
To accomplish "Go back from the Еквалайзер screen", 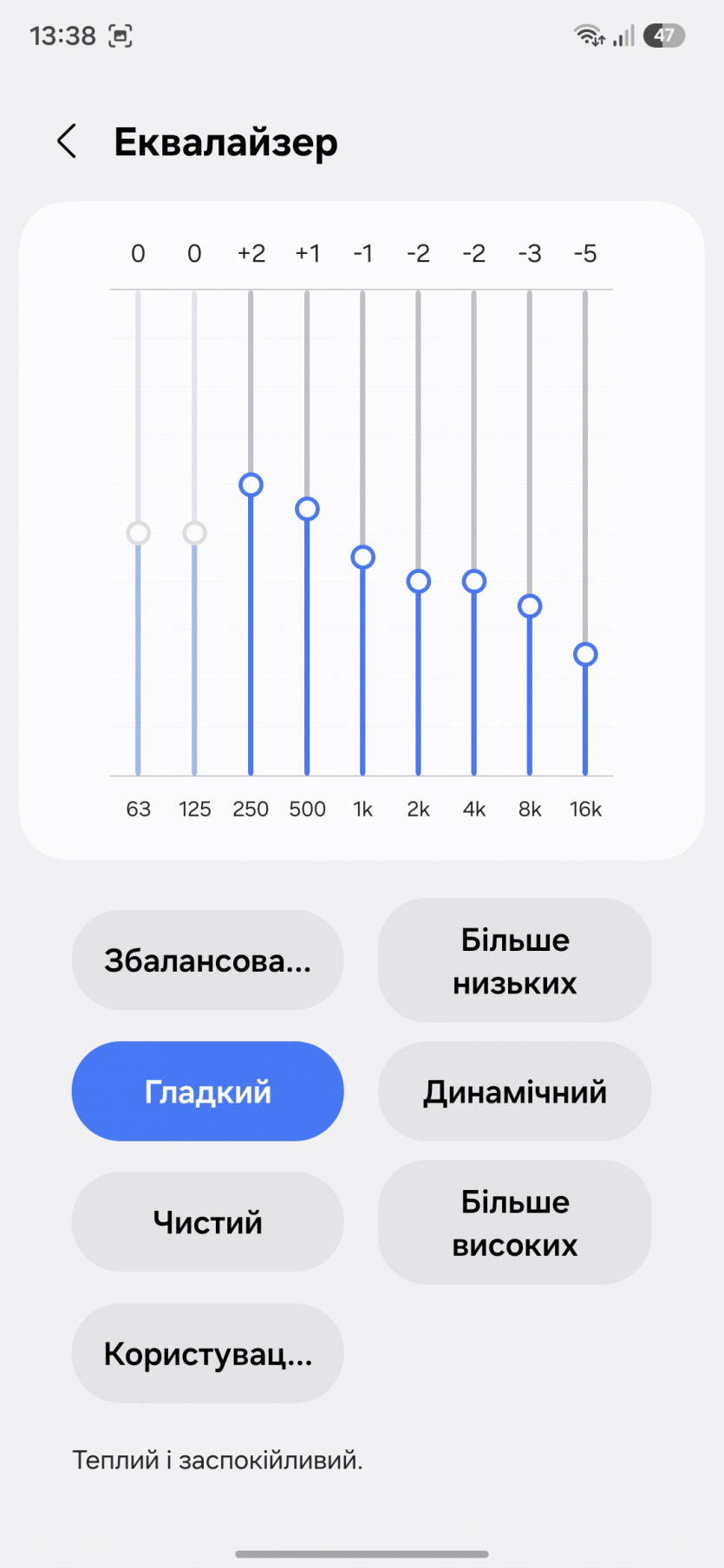I will tap(67, 141).
